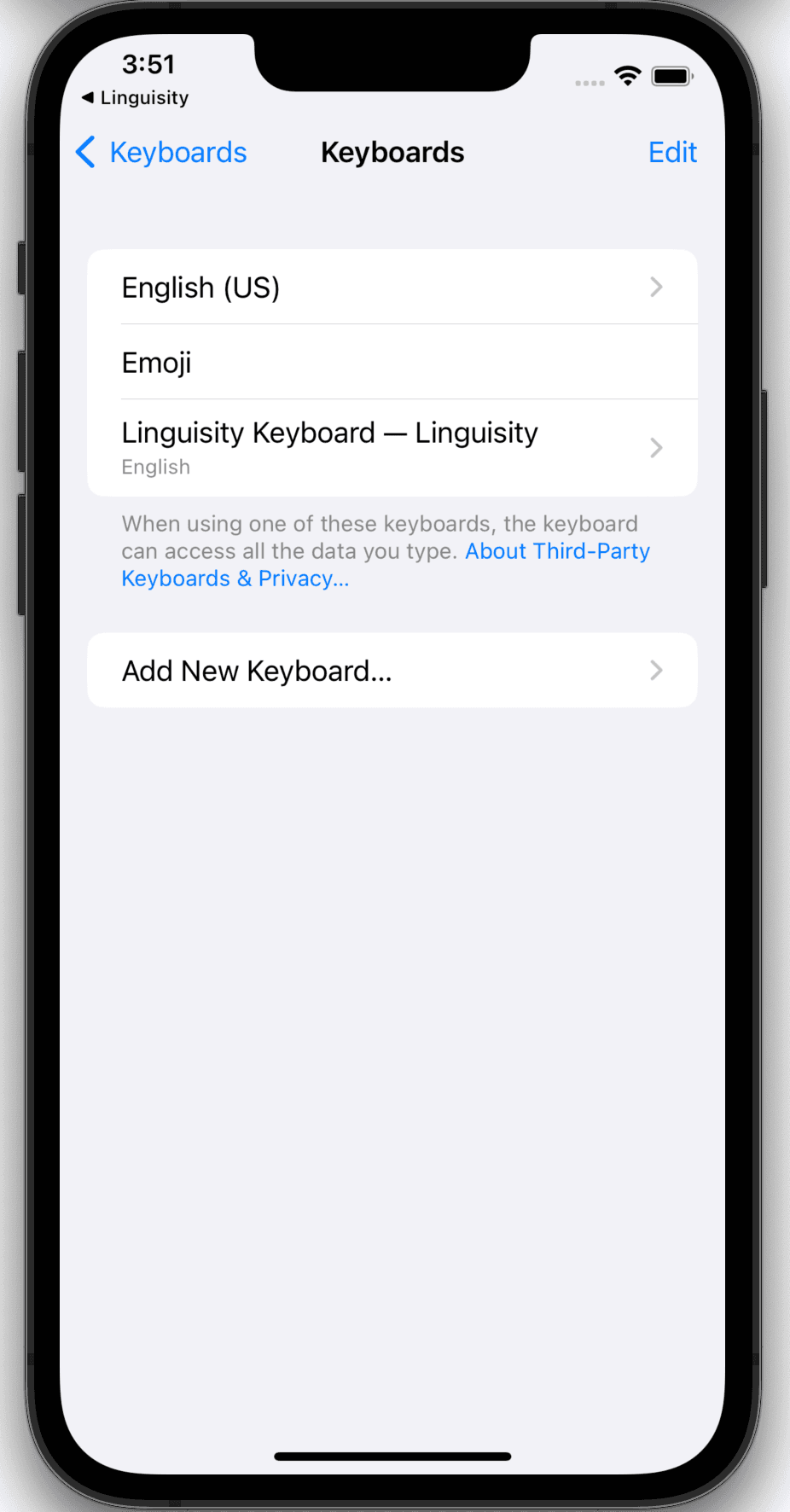Image resolution: width=790 pixels, height=1512 pixels.
Task: Open Linguisity Keyboard options
Action: pos(392,447)
